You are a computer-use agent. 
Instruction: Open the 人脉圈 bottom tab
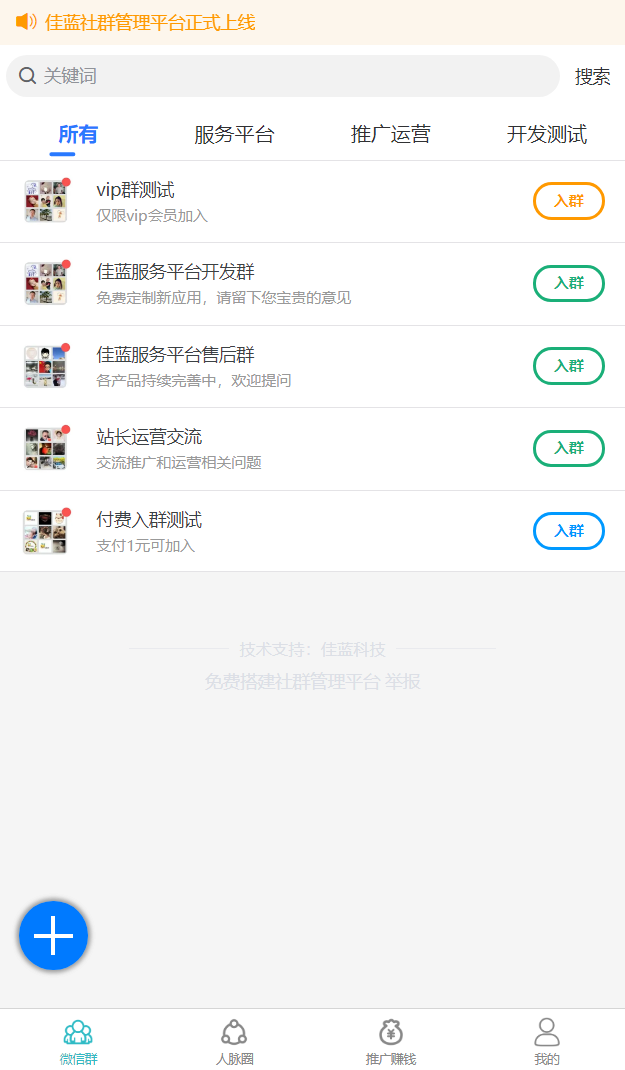point(234,1041)
